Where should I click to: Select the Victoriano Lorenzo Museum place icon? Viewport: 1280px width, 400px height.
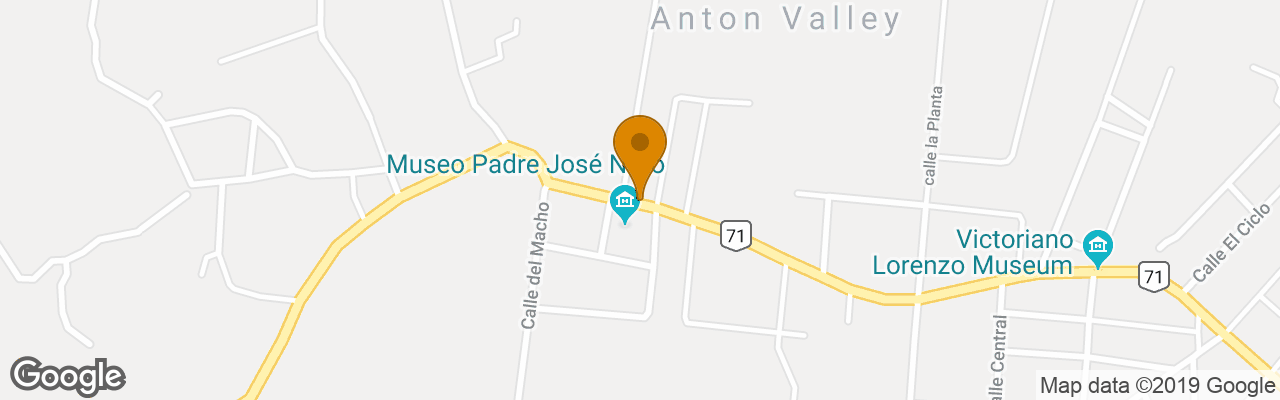click(1099, 246)
